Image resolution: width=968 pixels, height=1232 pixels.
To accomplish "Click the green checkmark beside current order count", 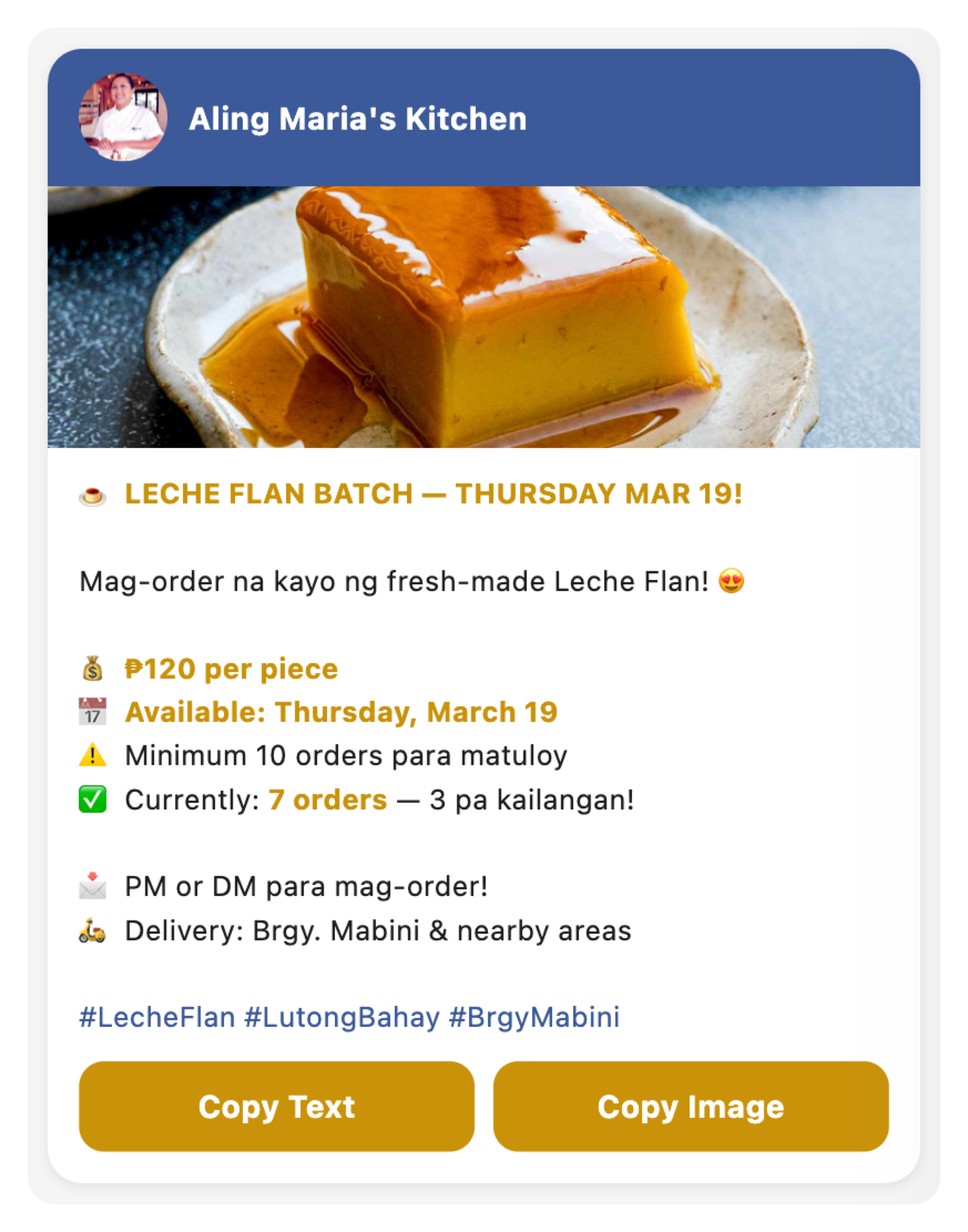I will 93,801.
